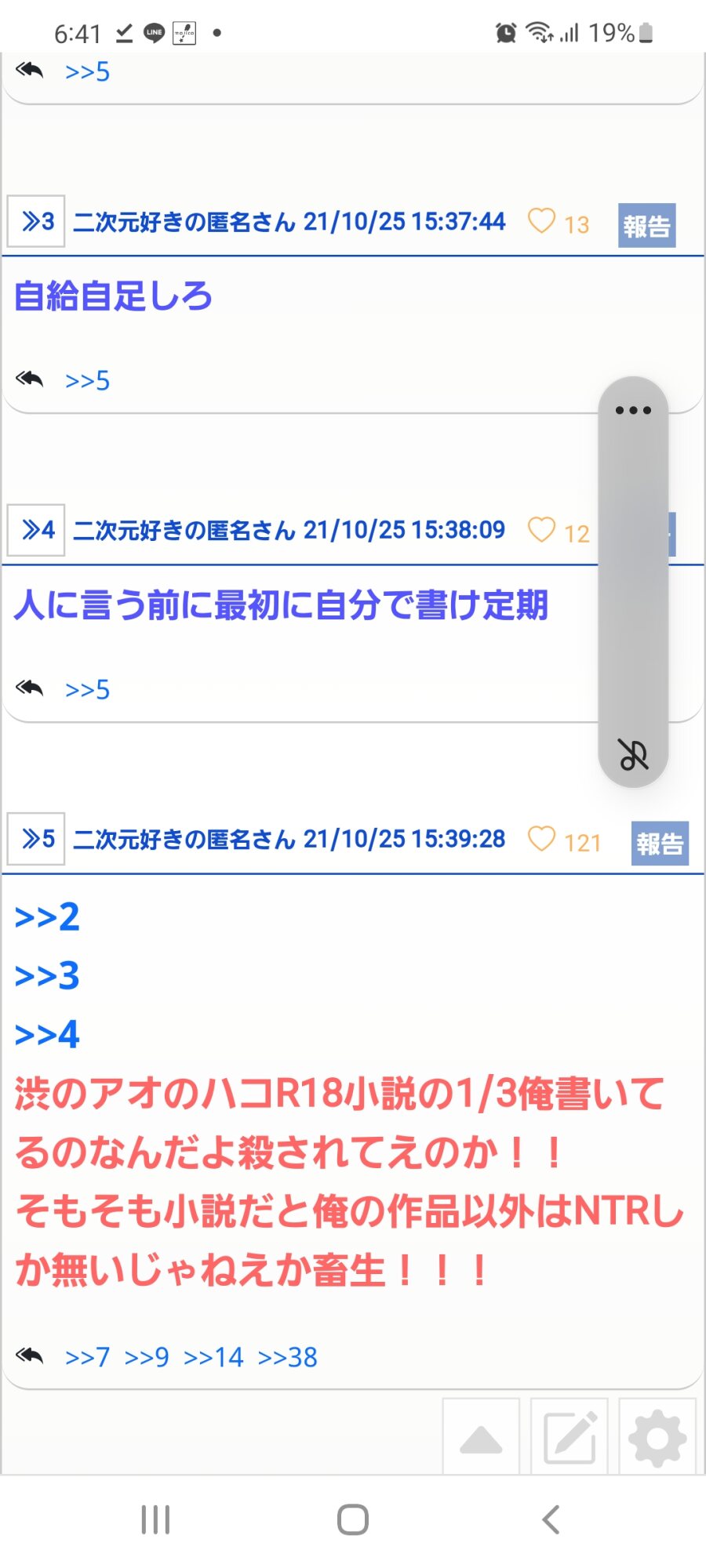Screen dimensions: 706x1568
Task: Tap the >>3 post number button
Action: [36, 221]
